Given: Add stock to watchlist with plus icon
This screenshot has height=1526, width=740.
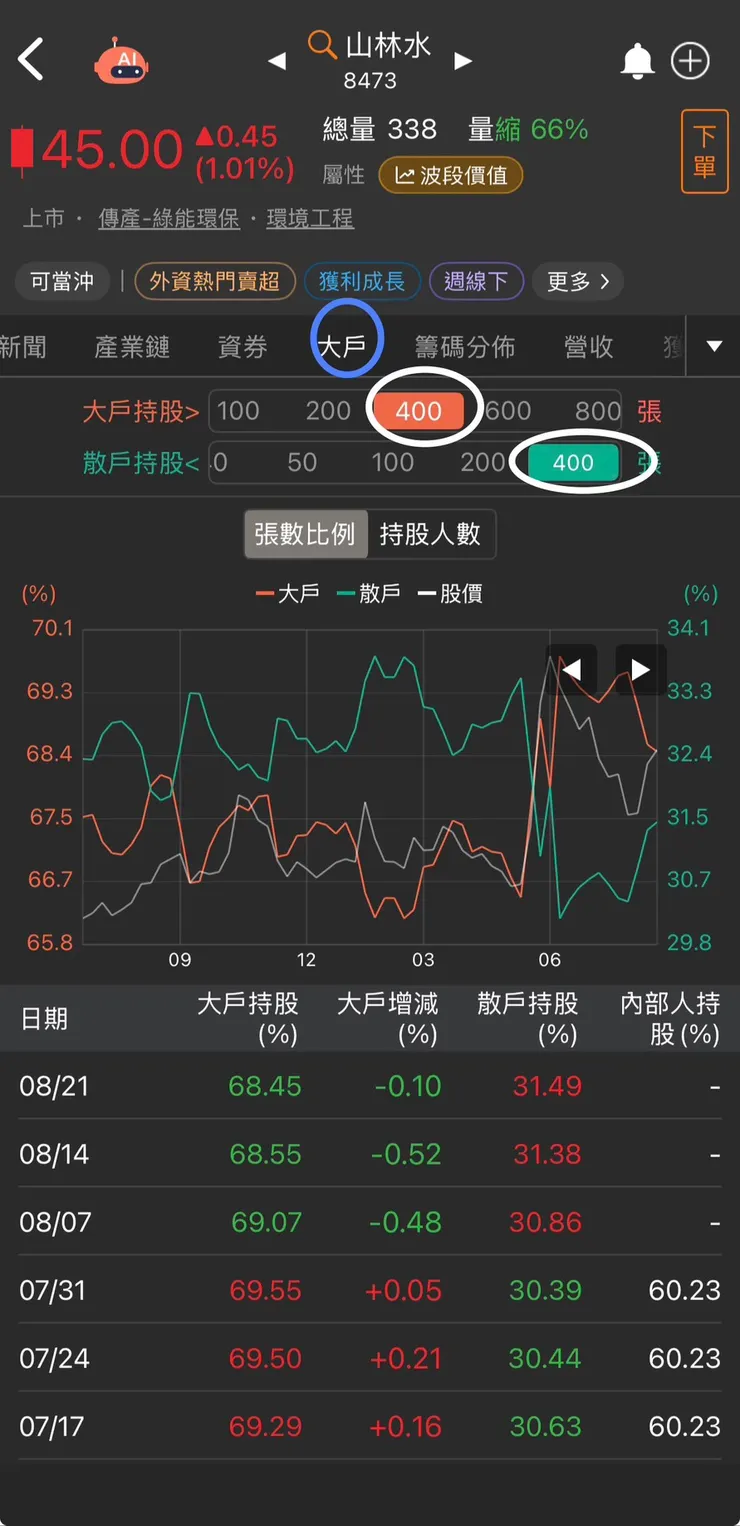Looking at the screenshot, I should coord(690,61).
